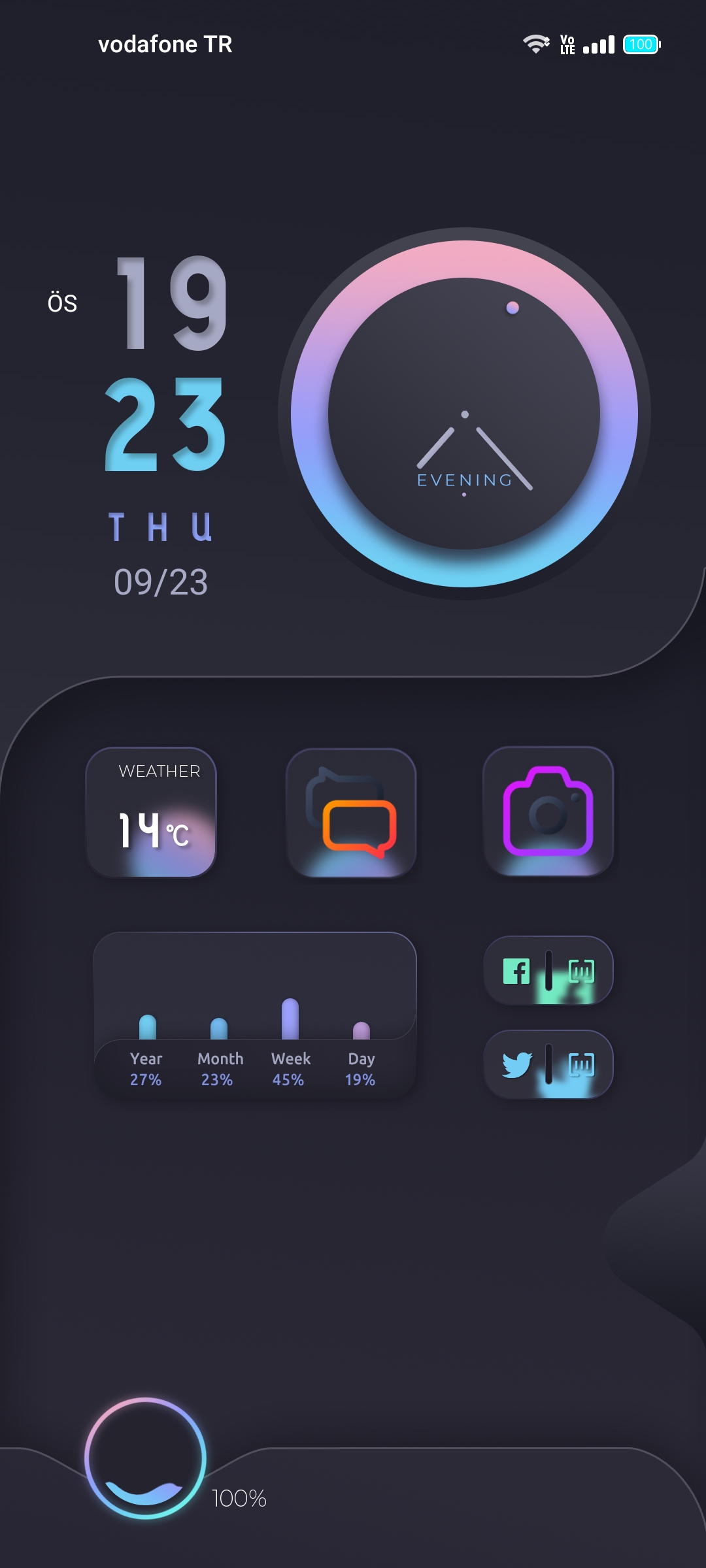Open the Twitter shortcut
The width and height of the screenshot is (706, 1568).
517,1065
